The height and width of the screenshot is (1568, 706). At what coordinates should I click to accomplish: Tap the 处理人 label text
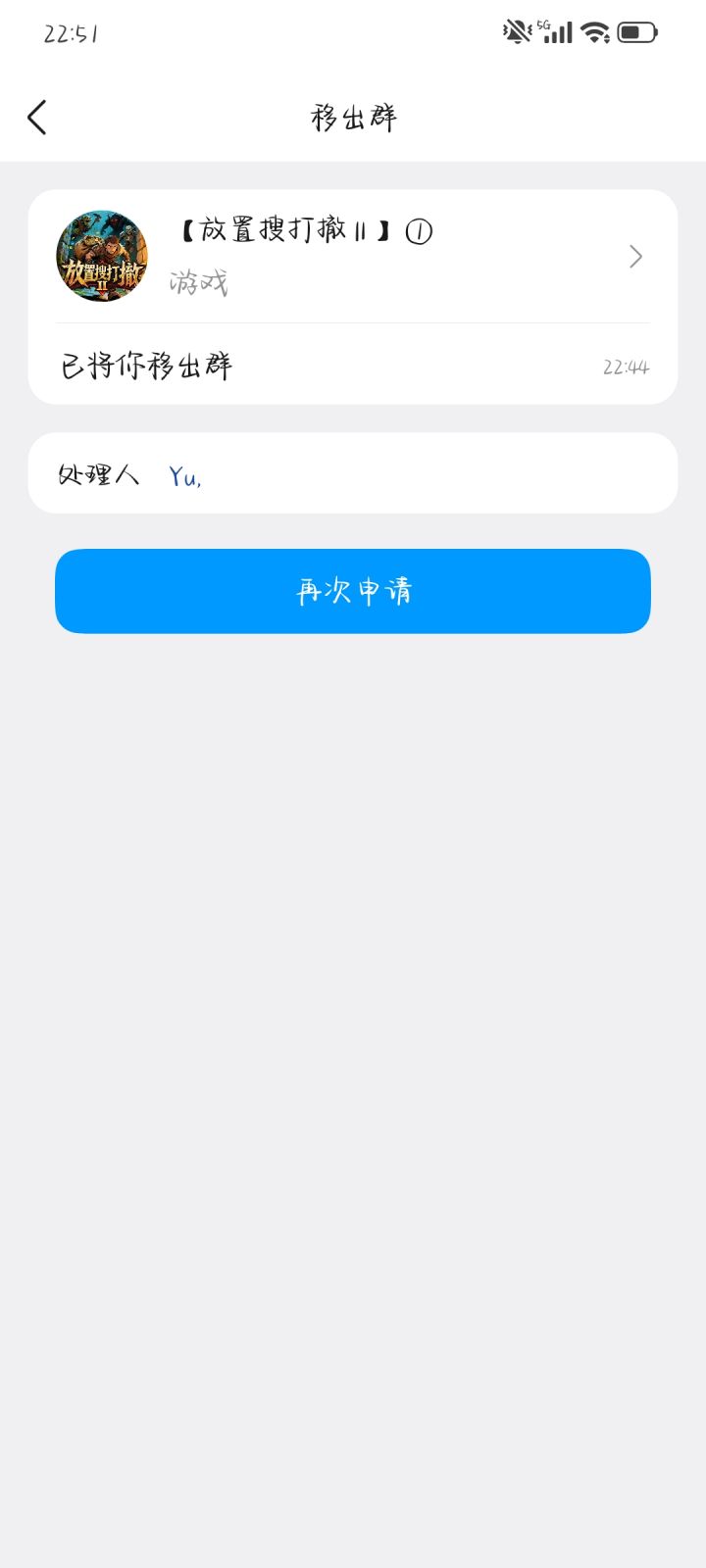(x=98, y=473)
